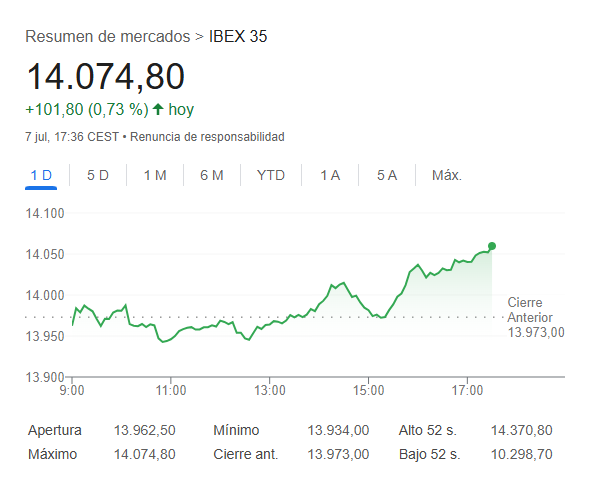View the 1 A chart range

coord(330,175)
